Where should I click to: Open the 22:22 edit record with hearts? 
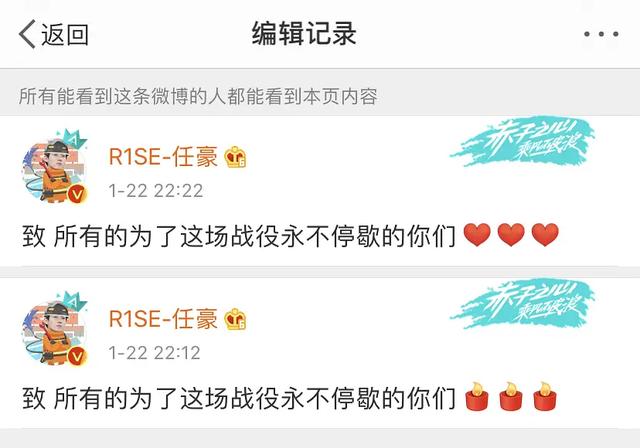[x=290, y=236]
